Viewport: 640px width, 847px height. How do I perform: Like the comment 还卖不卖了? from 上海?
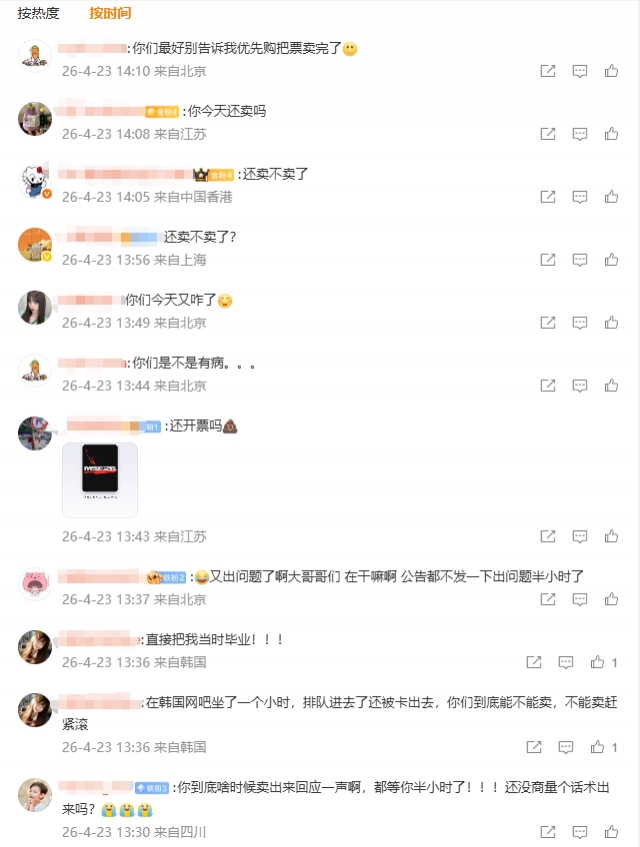(611, 260)
